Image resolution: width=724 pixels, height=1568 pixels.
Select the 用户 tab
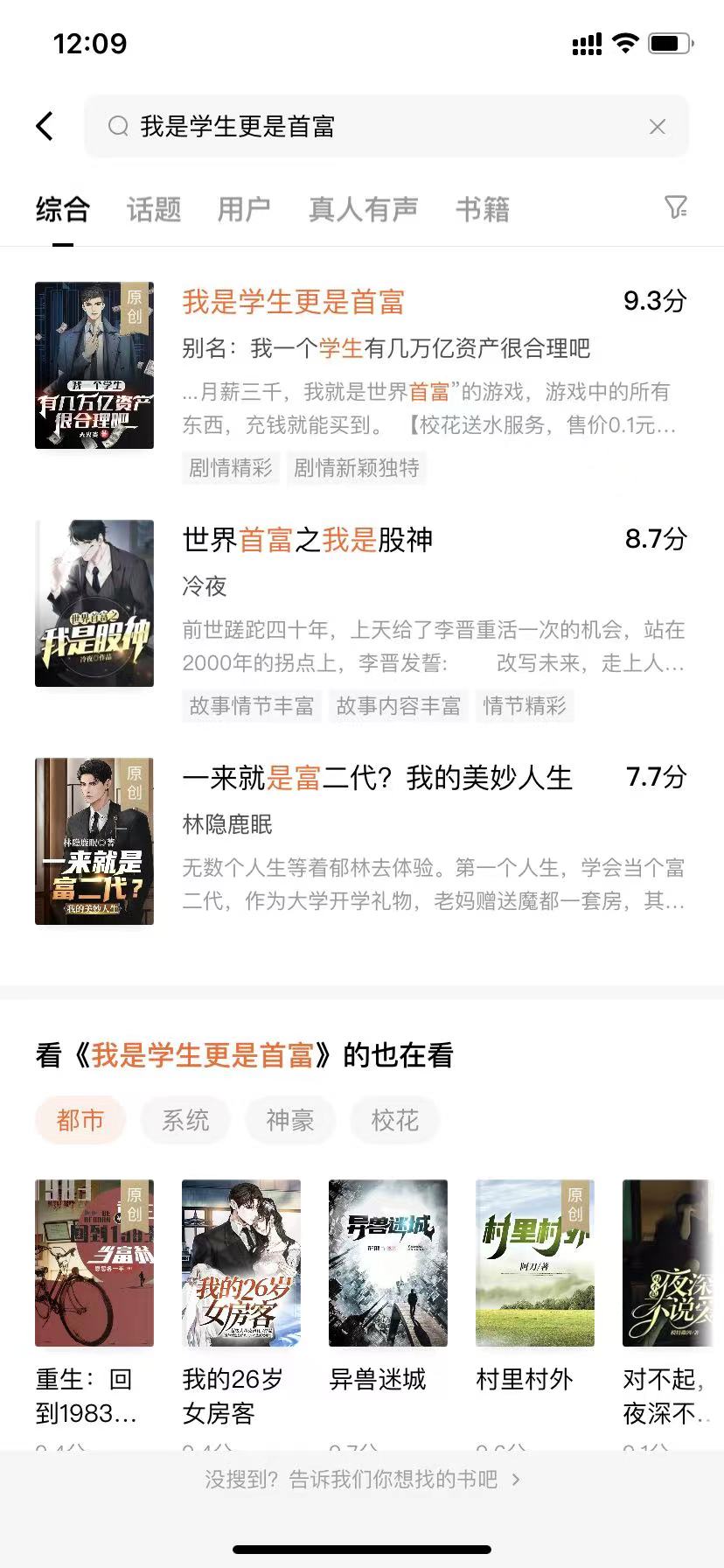[243, 208]
